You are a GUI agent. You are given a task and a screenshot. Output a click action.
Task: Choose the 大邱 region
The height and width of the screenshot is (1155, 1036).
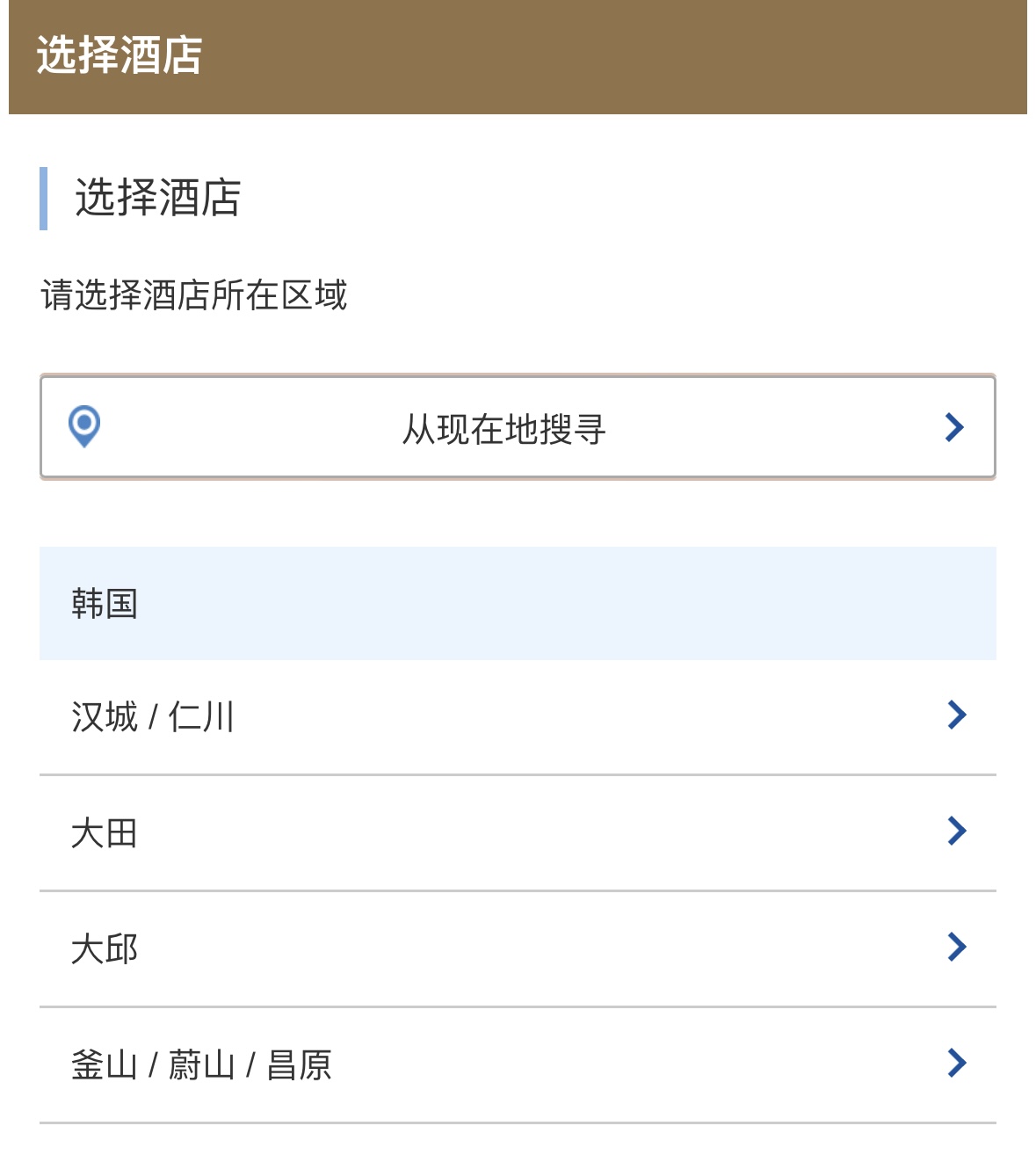[x=517, y=948]
